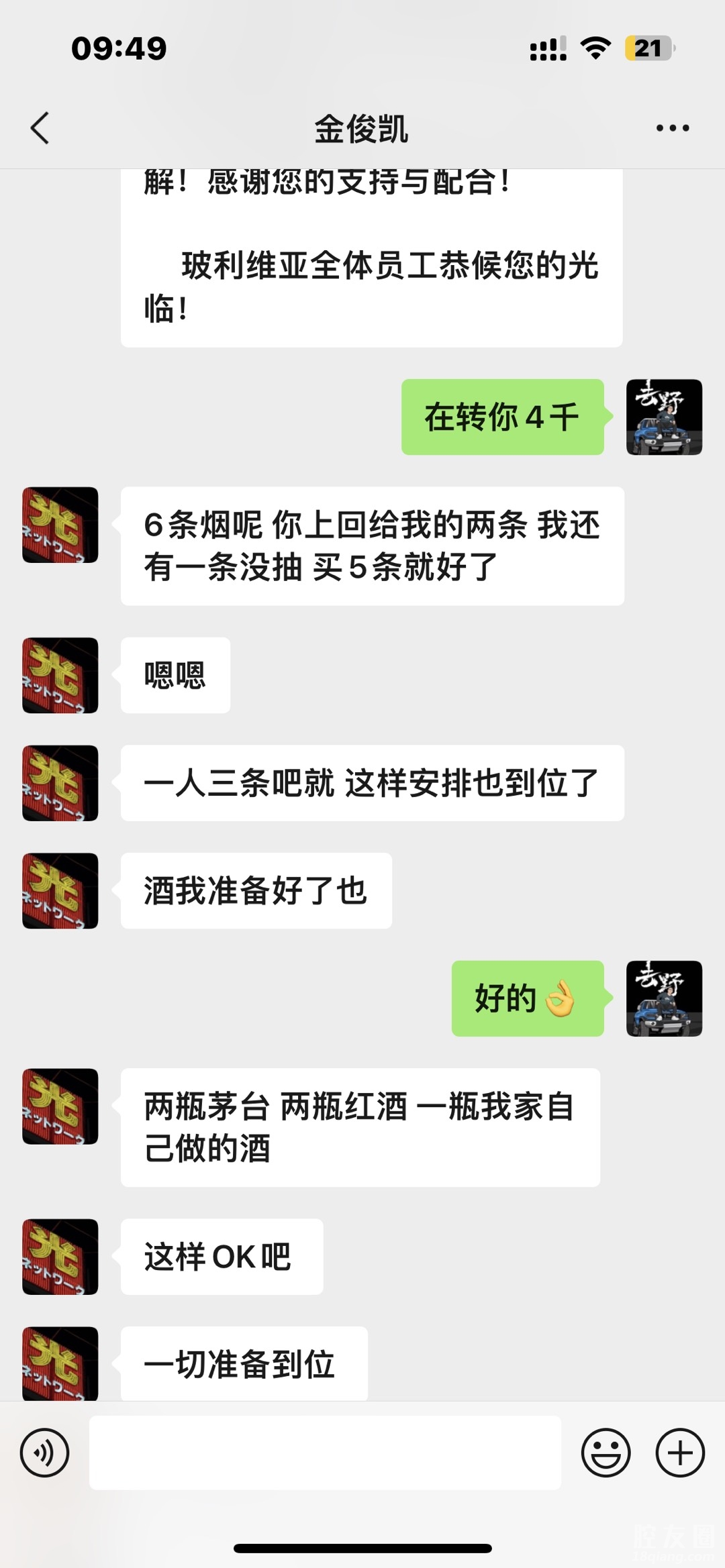Open the chat info overflow menu
The width and height of the screenshot is (725, 1568).
click(672, 128)
